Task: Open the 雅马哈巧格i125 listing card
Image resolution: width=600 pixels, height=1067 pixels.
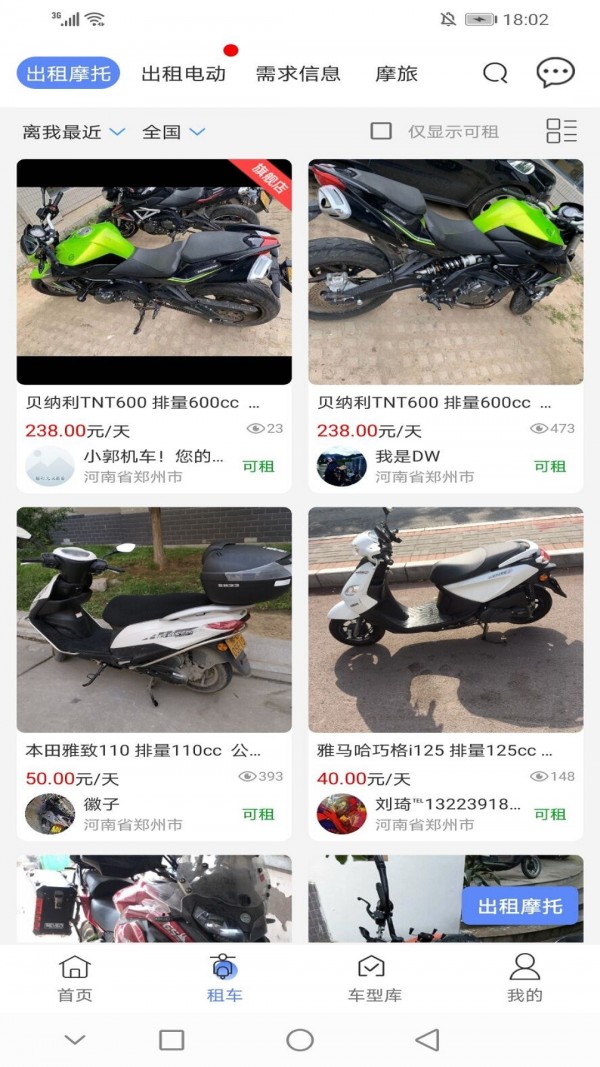Action: pos(446,674)
